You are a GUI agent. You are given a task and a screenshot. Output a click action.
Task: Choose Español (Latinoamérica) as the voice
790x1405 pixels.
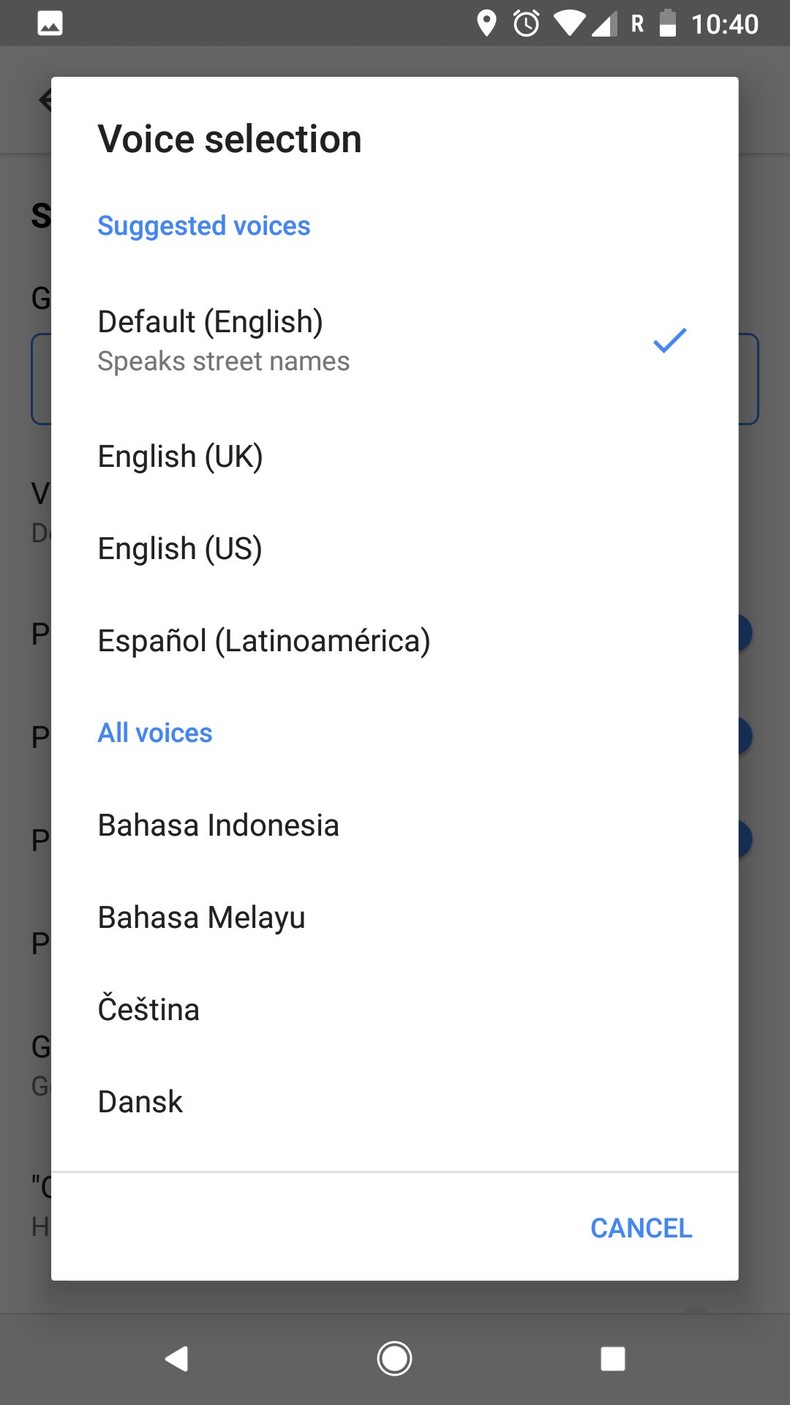pyautogui.click(x=263, y=641)
